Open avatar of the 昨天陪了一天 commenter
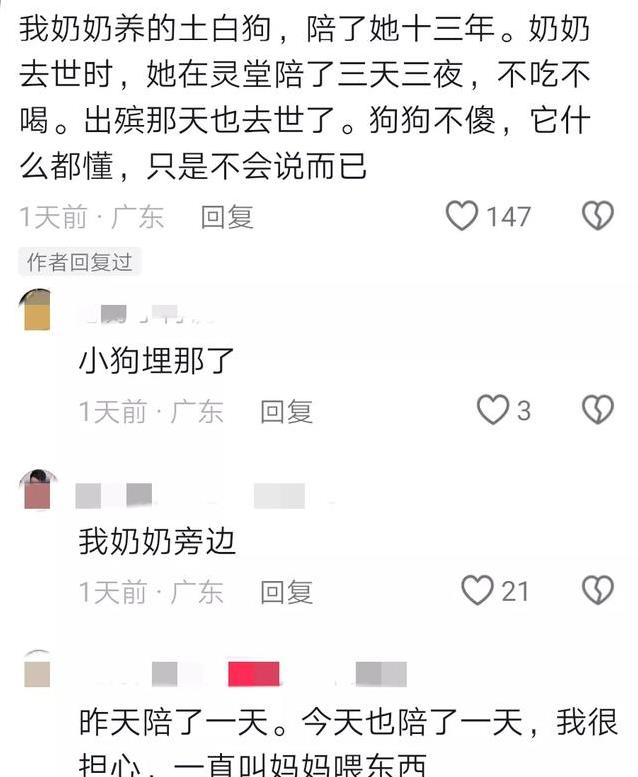 coord(37,670)
